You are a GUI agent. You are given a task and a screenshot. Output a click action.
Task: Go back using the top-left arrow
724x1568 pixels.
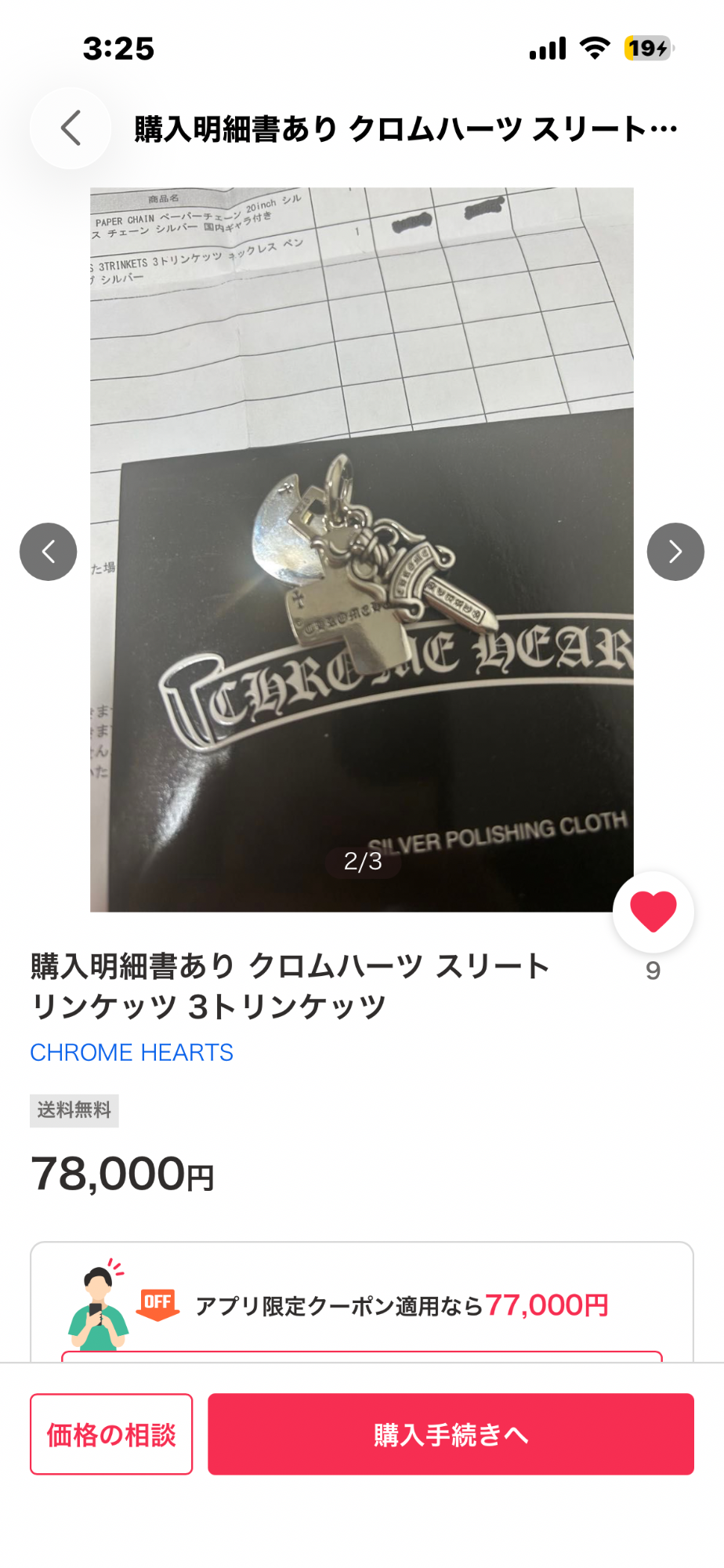tap(71, 129)
